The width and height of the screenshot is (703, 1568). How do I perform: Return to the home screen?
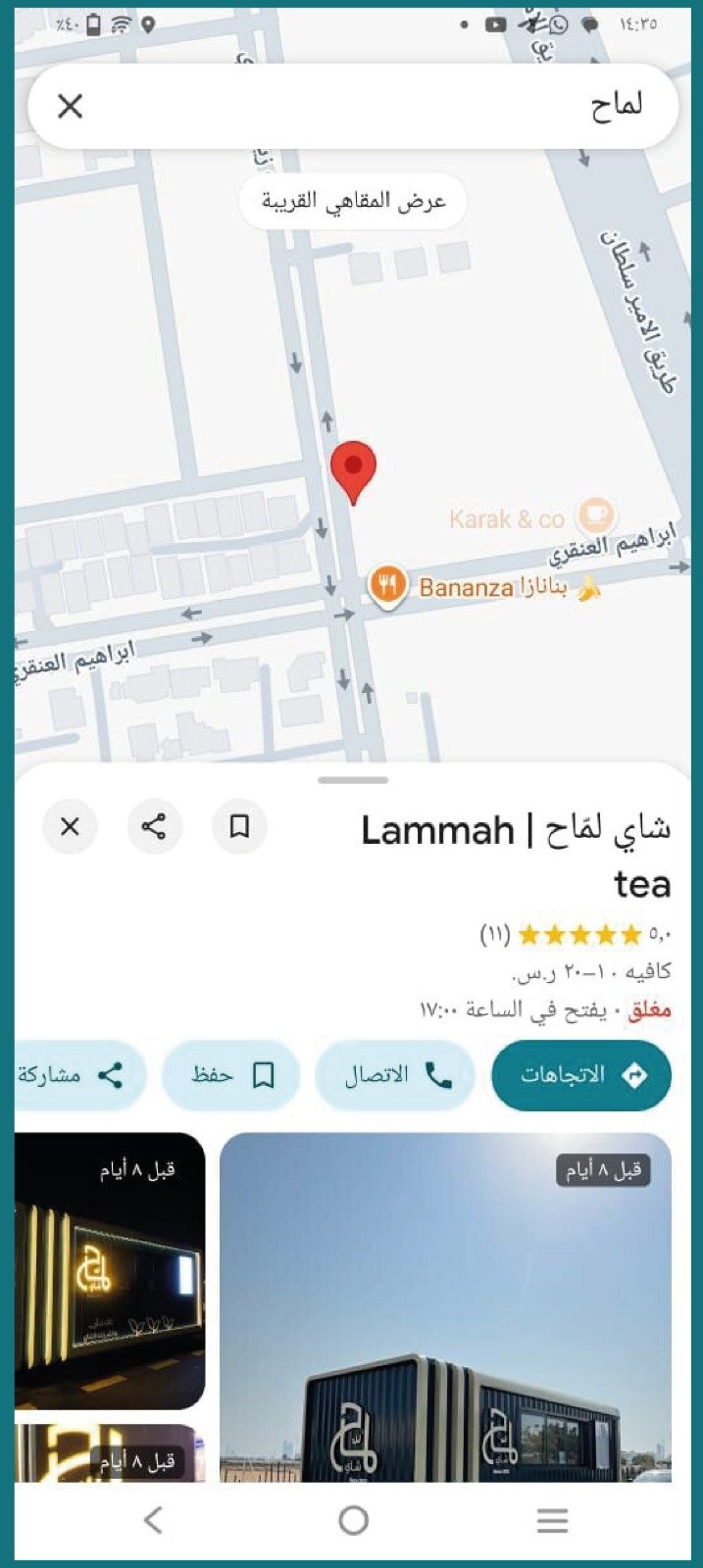tap(353, 1520)
